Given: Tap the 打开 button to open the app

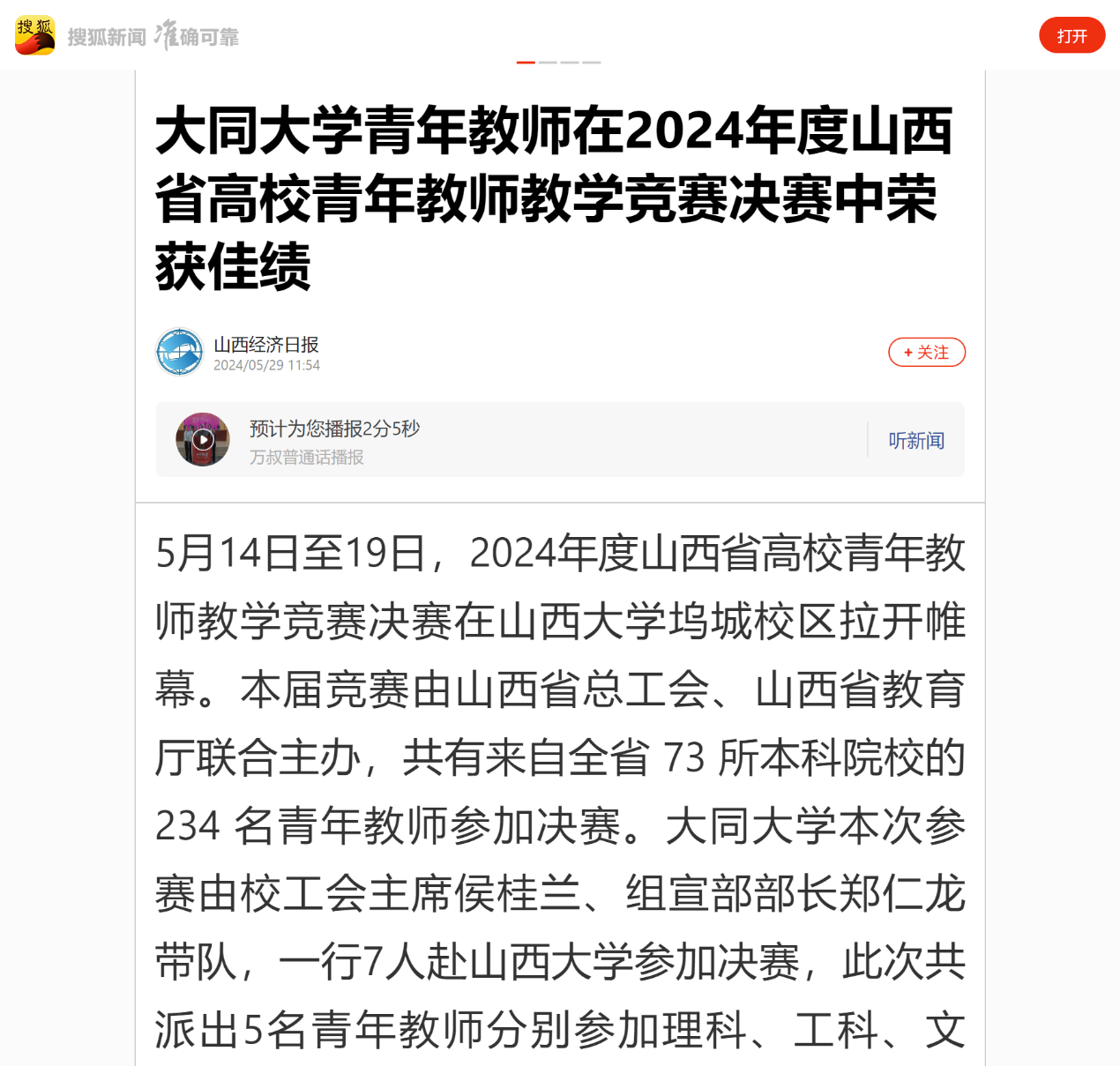Looking at the screenshot, I should pos(1071,35).
